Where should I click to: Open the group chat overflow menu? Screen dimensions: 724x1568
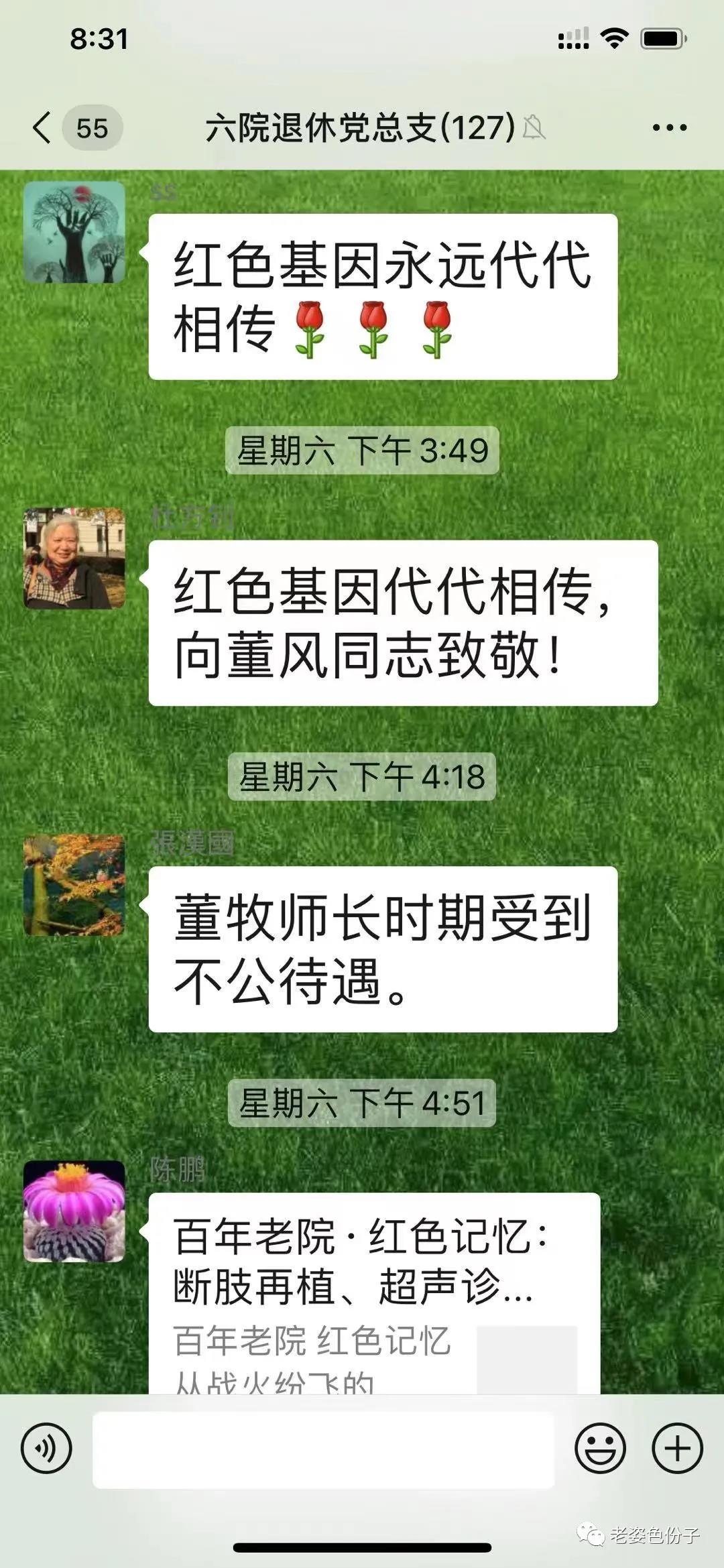[669, 127]
